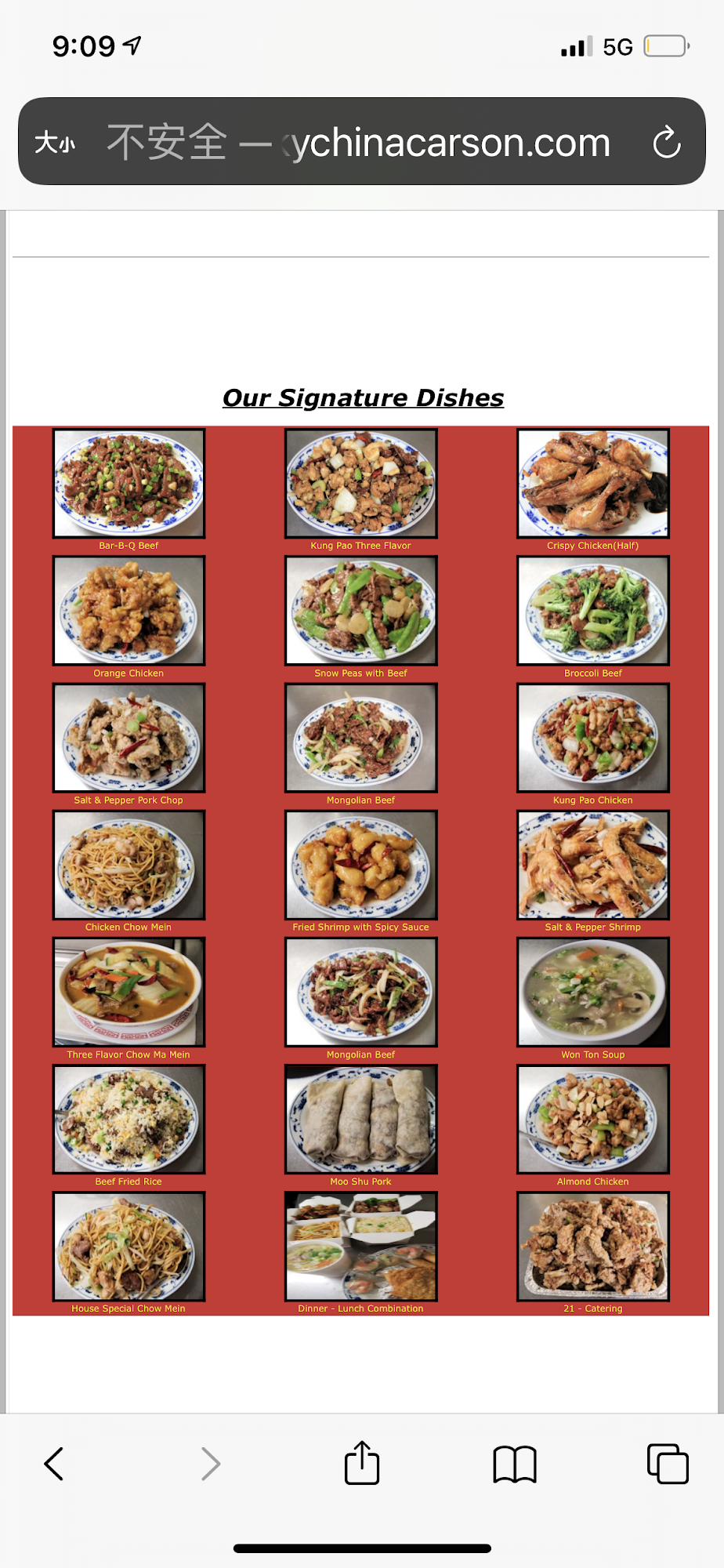This screenshot has width=724, height=1568.
Task: Select the Orange Chicken dish
Action: pyautogui.click(x=129, y=611)
